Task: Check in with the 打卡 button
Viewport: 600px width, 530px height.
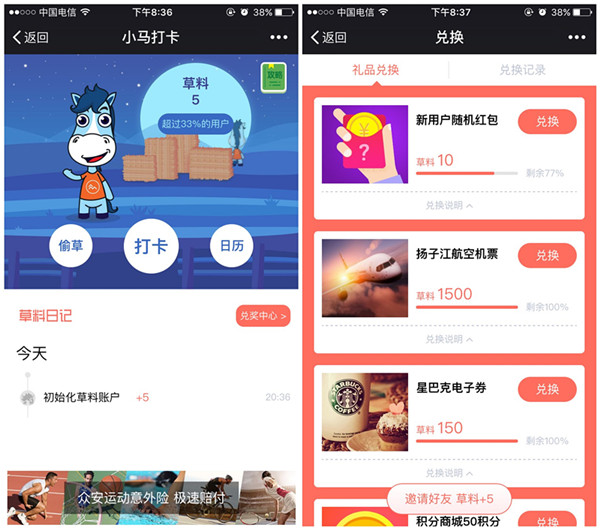Action: pos(150,245)
